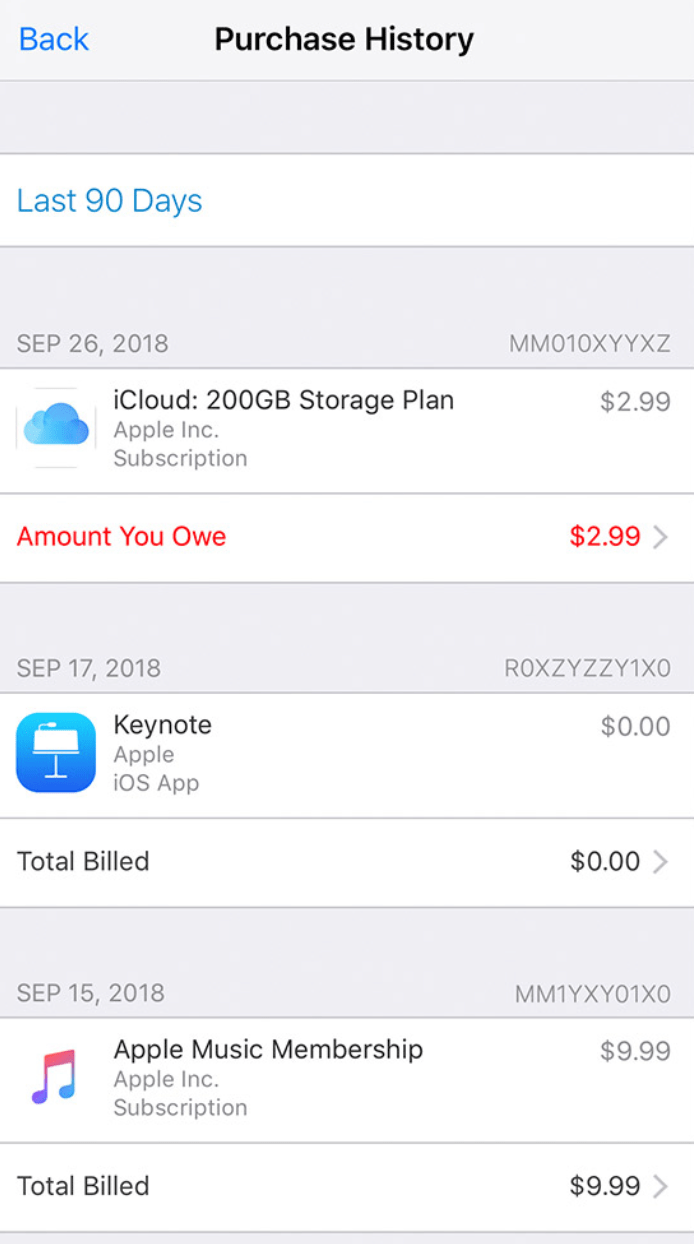Open the iCloud 200GB Storage Plan purchase

347,430
